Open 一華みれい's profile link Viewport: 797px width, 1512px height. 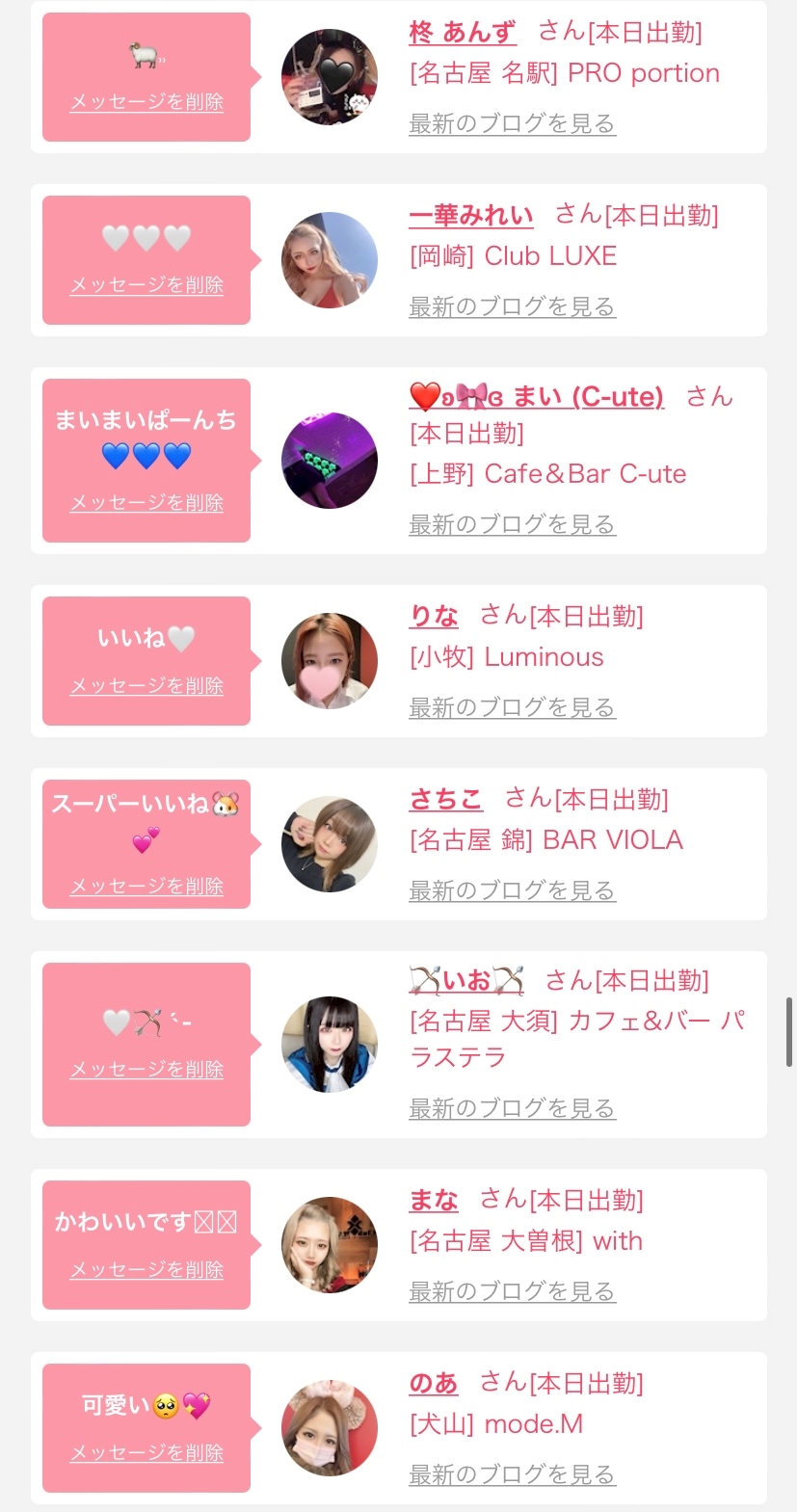(x=470, y=216)
